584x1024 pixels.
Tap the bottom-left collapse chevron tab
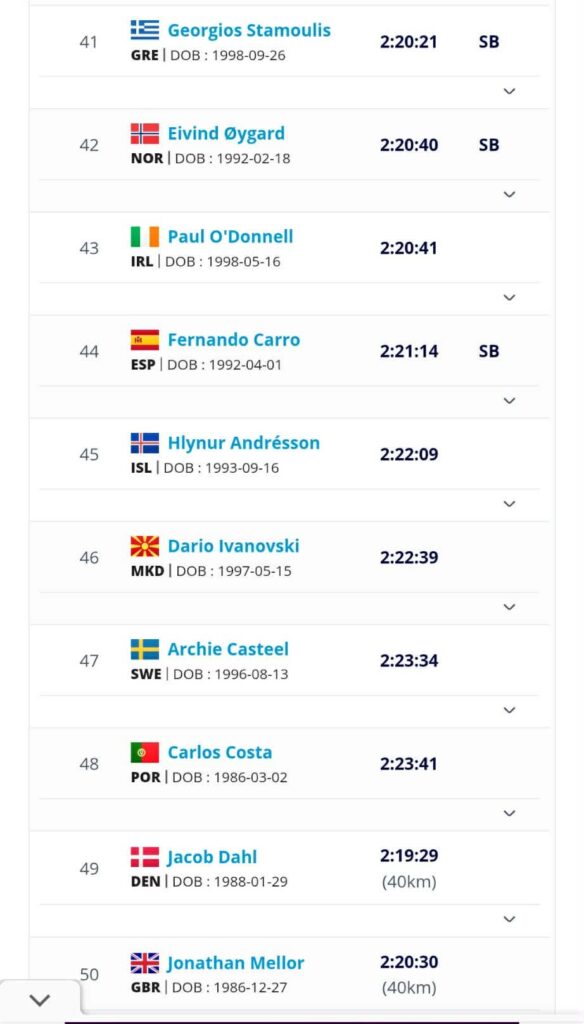coord(41,1000)
